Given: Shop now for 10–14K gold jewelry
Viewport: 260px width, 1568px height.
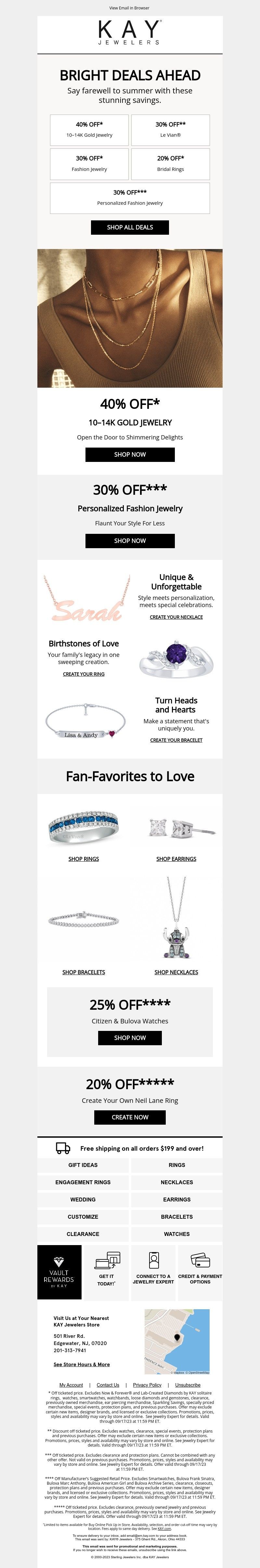Looking at the screenshot, I should pyautogui.click(x=129, y=454).
